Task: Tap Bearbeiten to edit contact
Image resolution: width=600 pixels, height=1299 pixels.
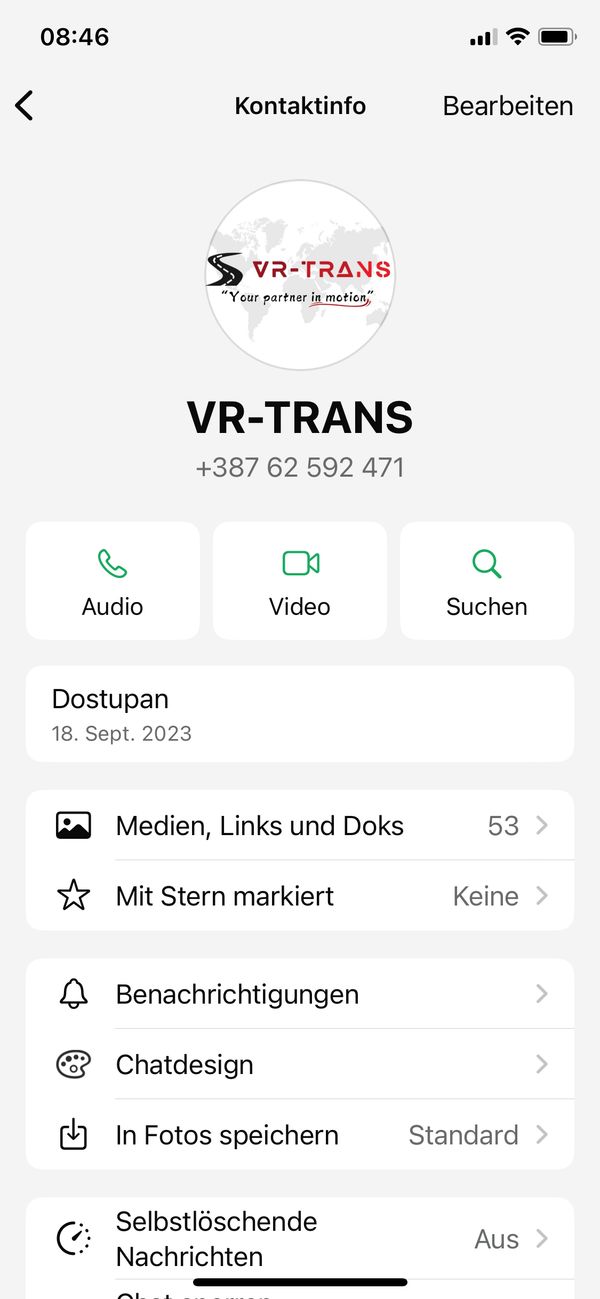Action: tap(507, 106)
